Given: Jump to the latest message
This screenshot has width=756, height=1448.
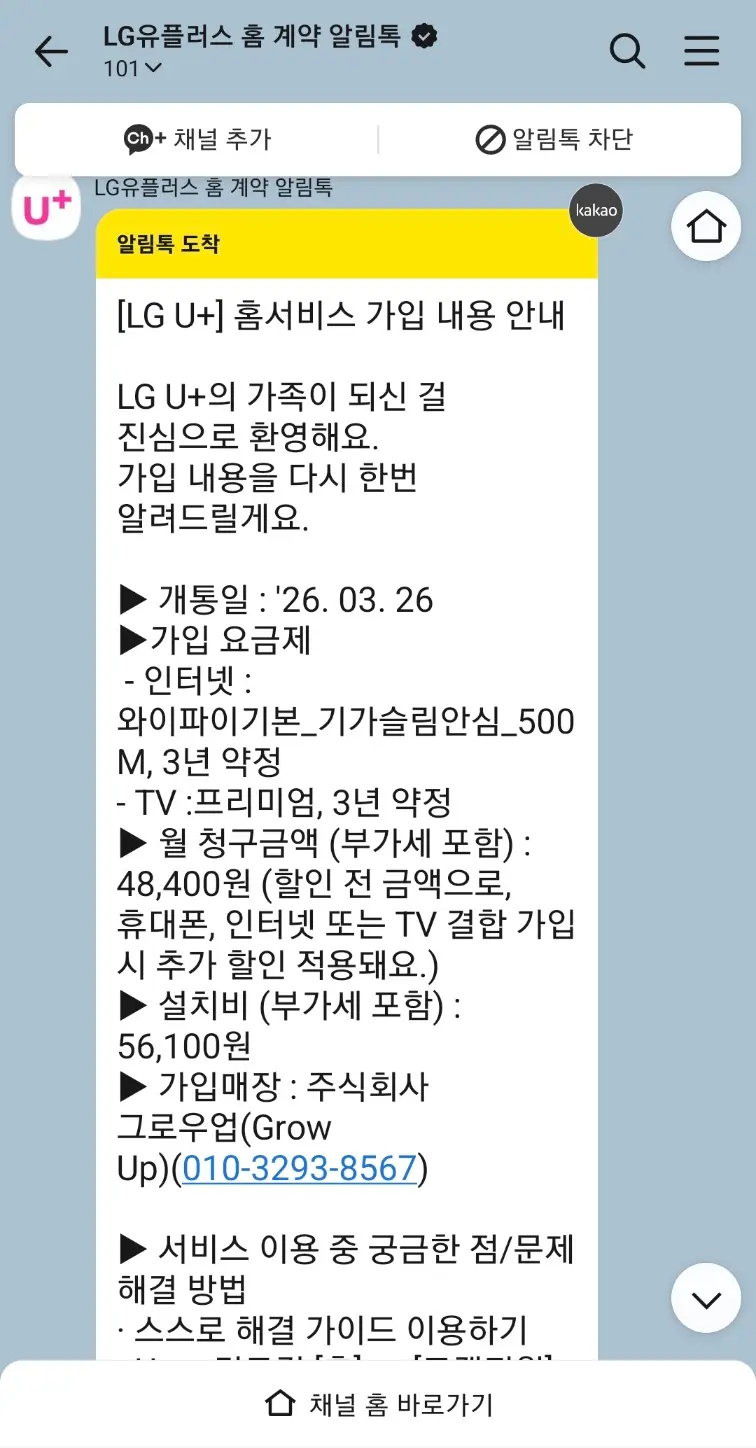Looking at the screenshot, I should point(706,1298).
